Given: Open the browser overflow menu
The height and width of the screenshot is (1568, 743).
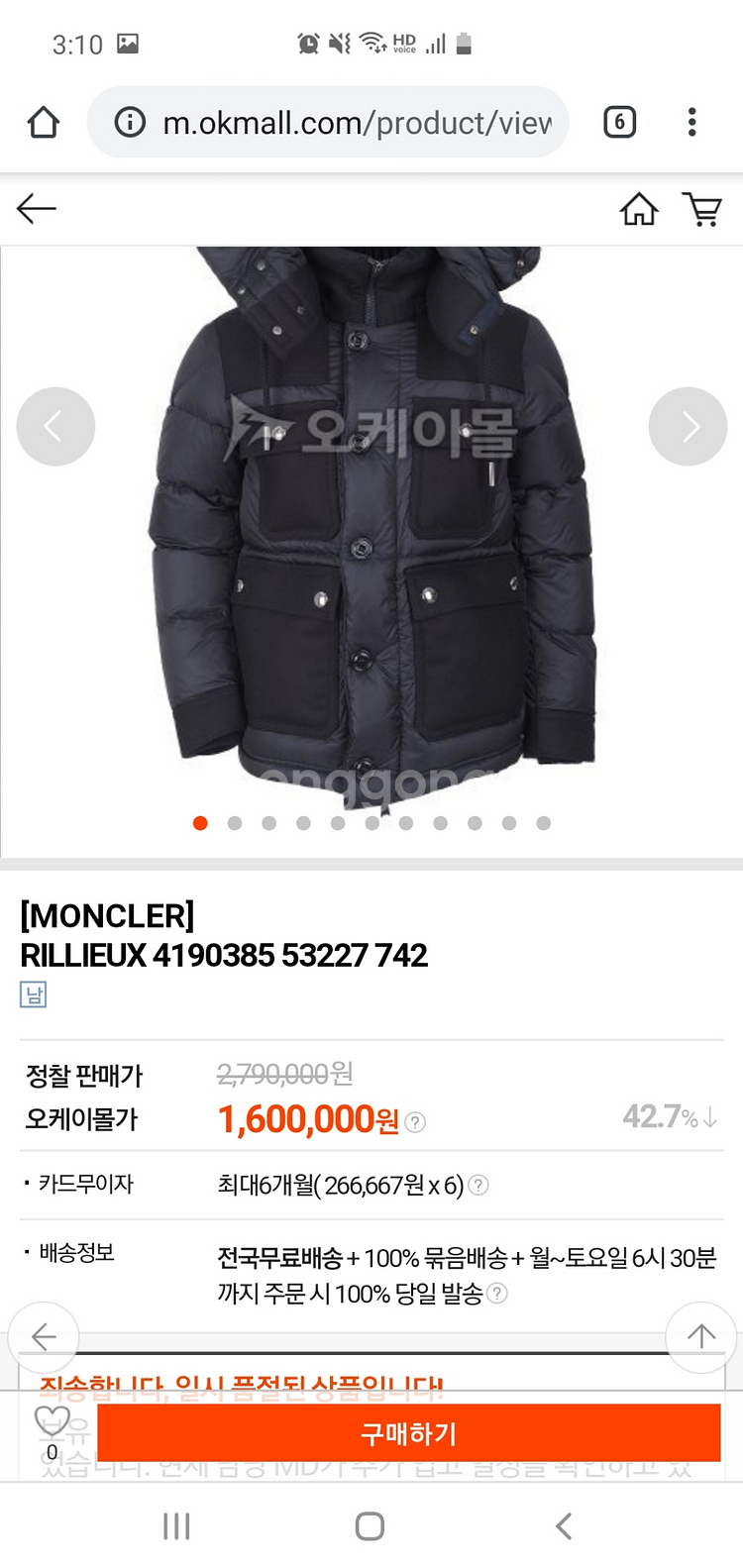Looking at the screenshot, I should pyautogui.click(x=691, y=123).
